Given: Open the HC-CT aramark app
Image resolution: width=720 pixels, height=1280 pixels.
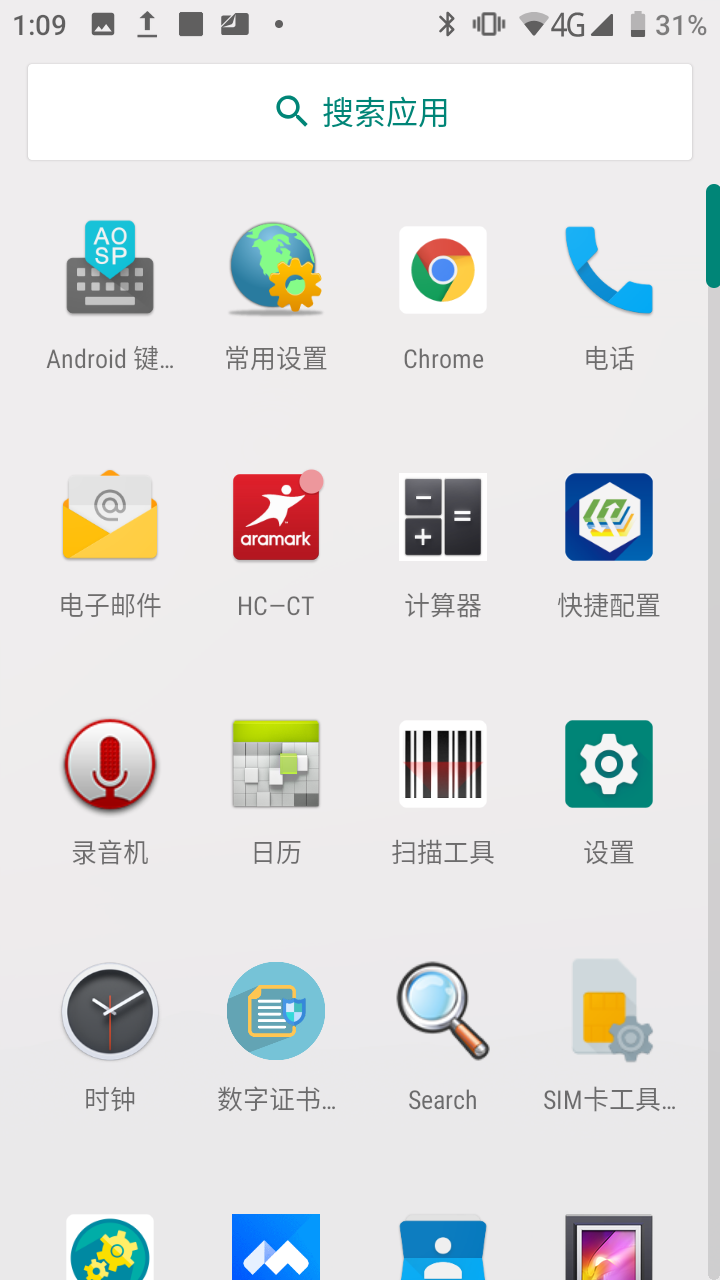Looking at the screenshot, I should tap(276, 517).
